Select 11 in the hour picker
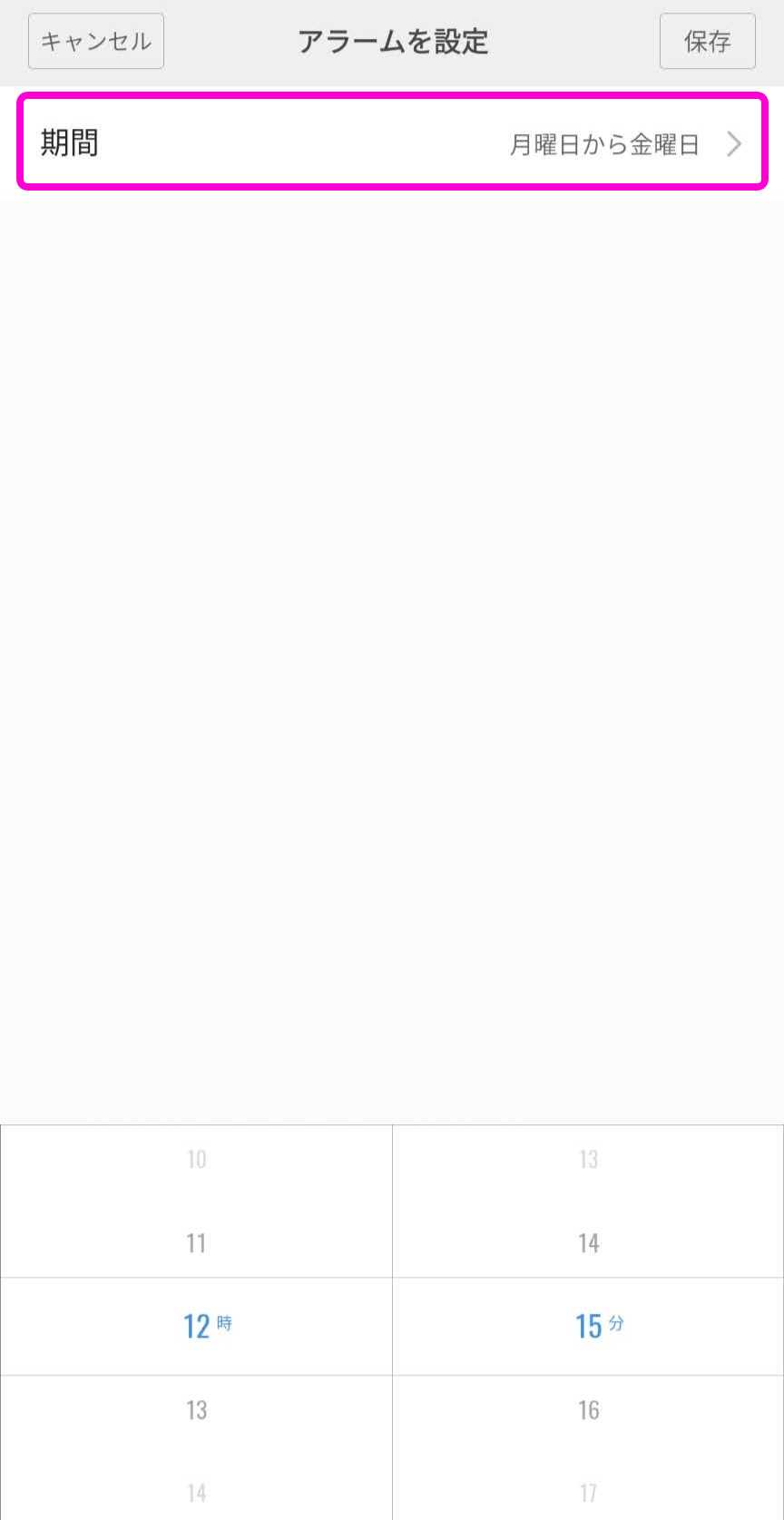 196,1242
